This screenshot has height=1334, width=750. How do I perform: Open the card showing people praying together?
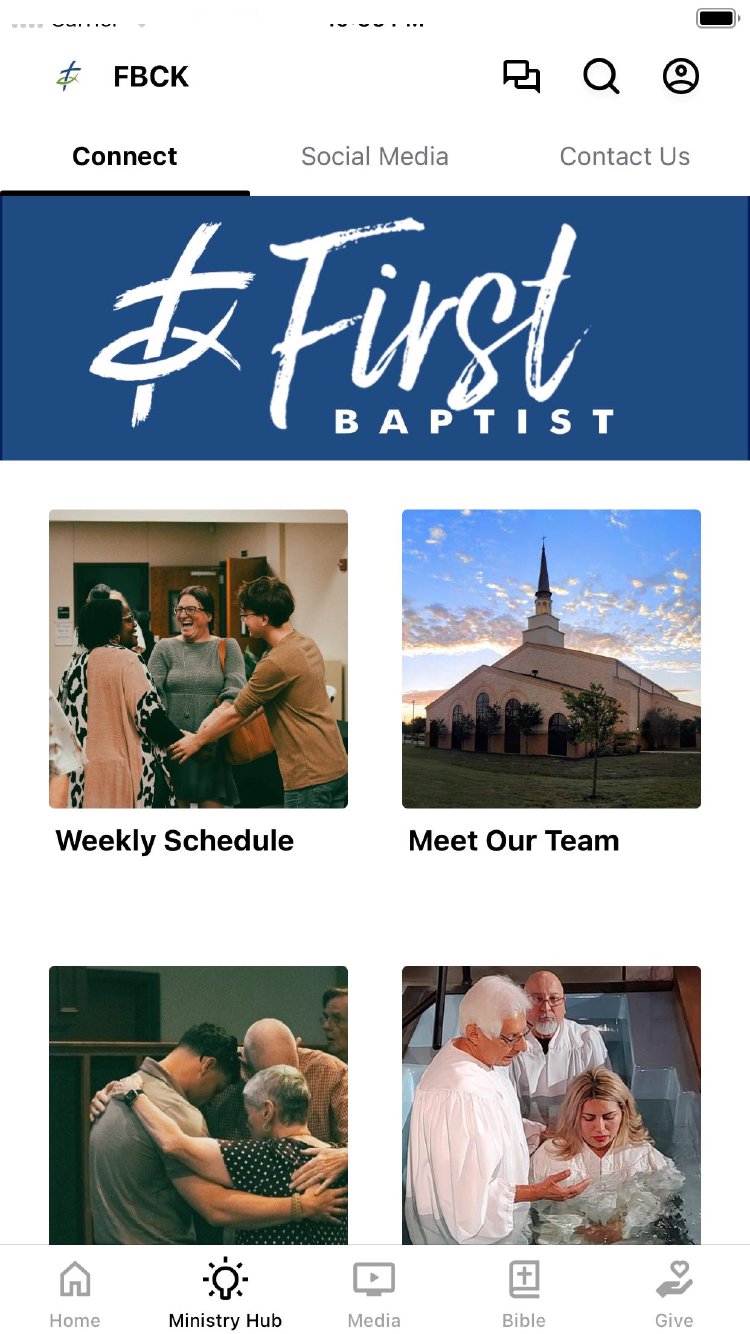[198, 1105]
